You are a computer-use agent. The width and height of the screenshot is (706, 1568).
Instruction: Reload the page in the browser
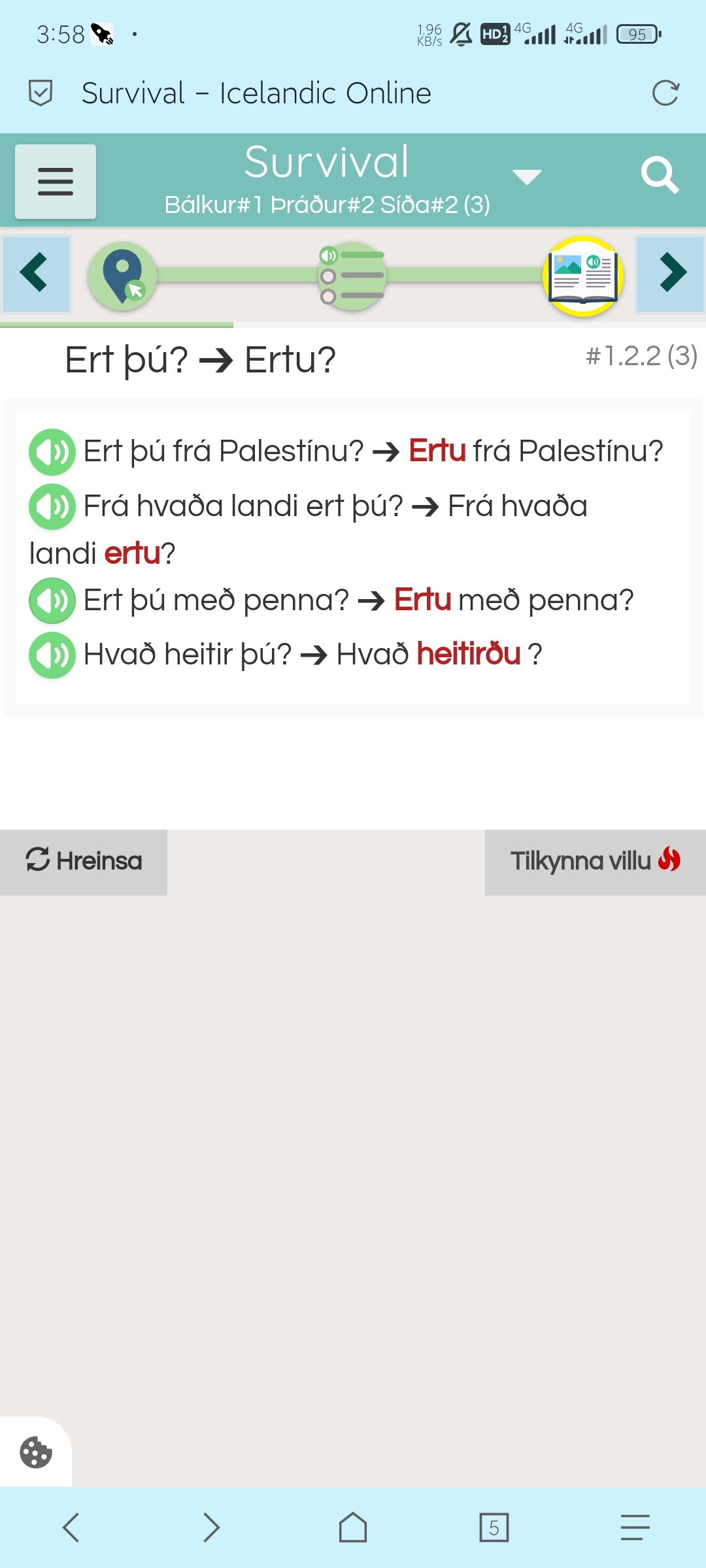point(665,93)
